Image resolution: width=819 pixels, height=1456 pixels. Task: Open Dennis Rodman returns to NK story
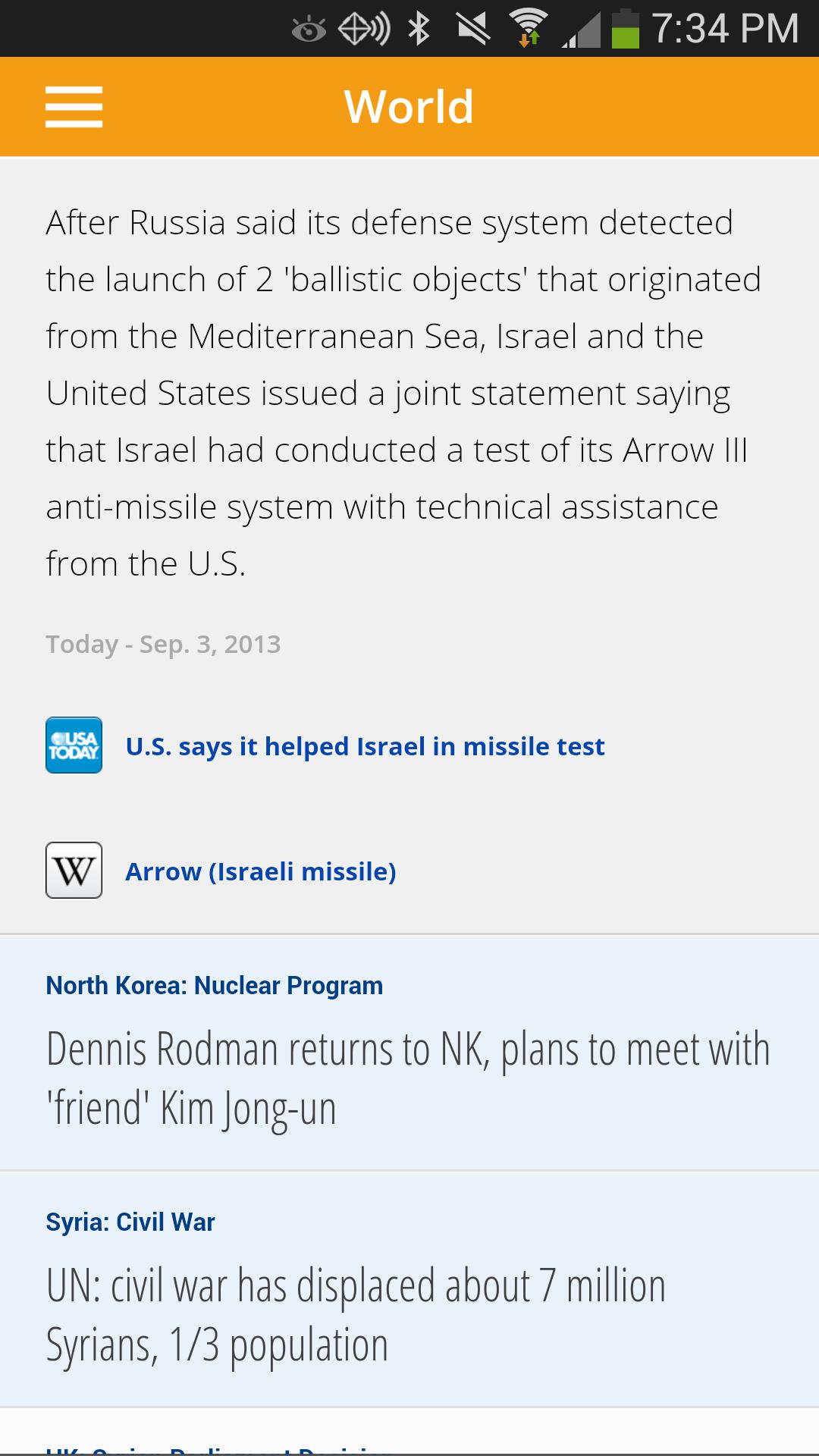point(408,1078)
